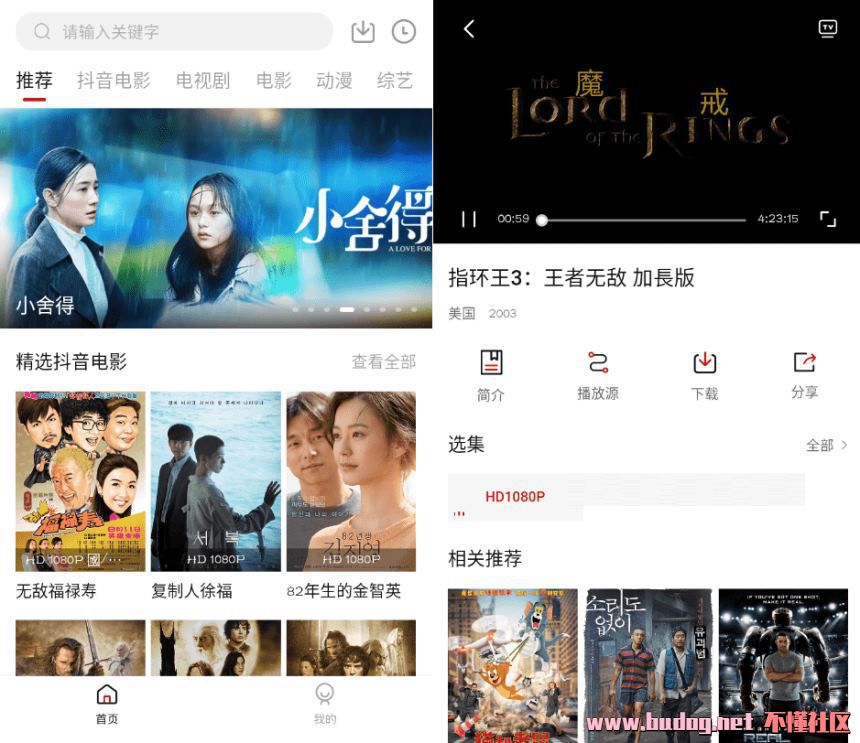The height and width of the screenshot is (743, 860).
Task: Open watch history clock icon
Action: pos(403,32)
